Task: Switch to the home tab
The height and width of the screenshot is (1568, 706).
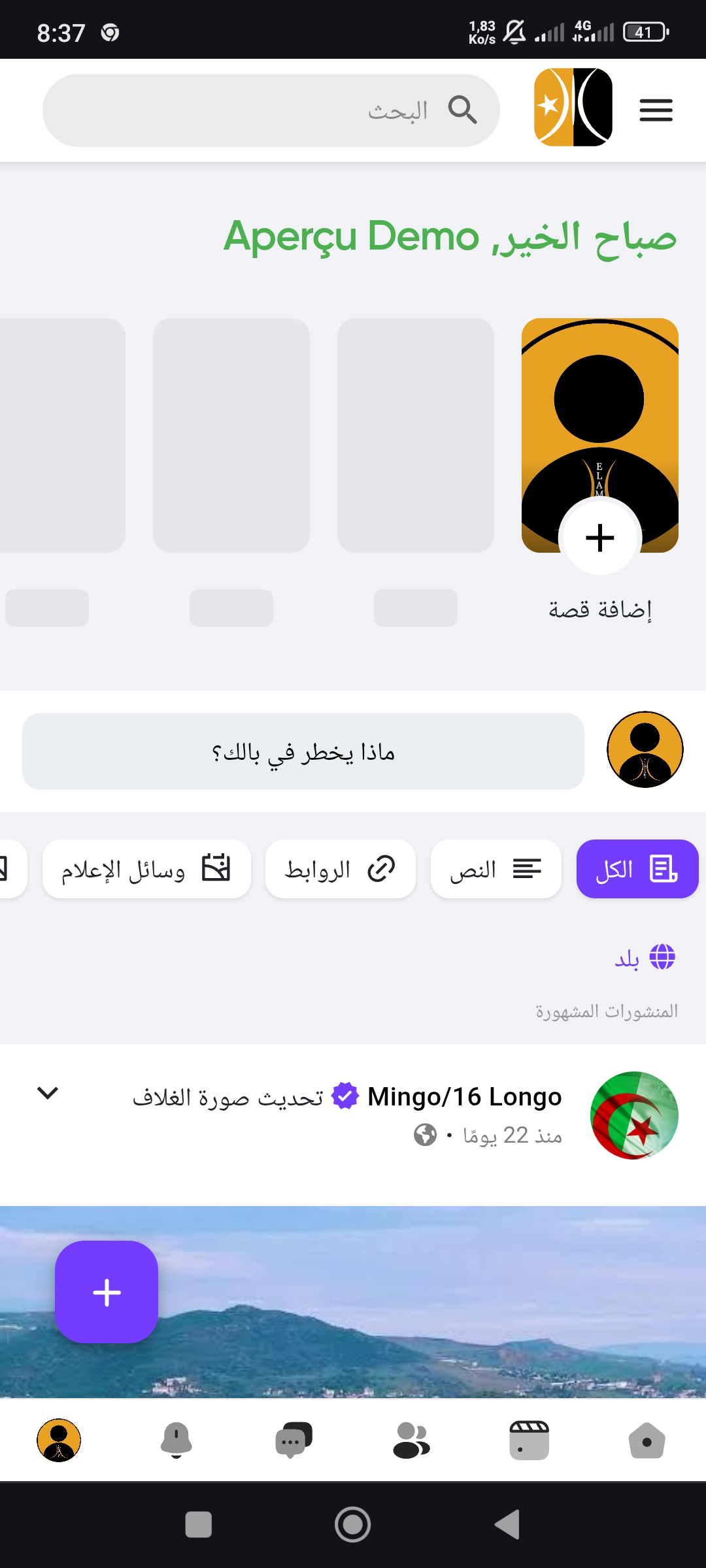Action: (x=647, y=1441)
